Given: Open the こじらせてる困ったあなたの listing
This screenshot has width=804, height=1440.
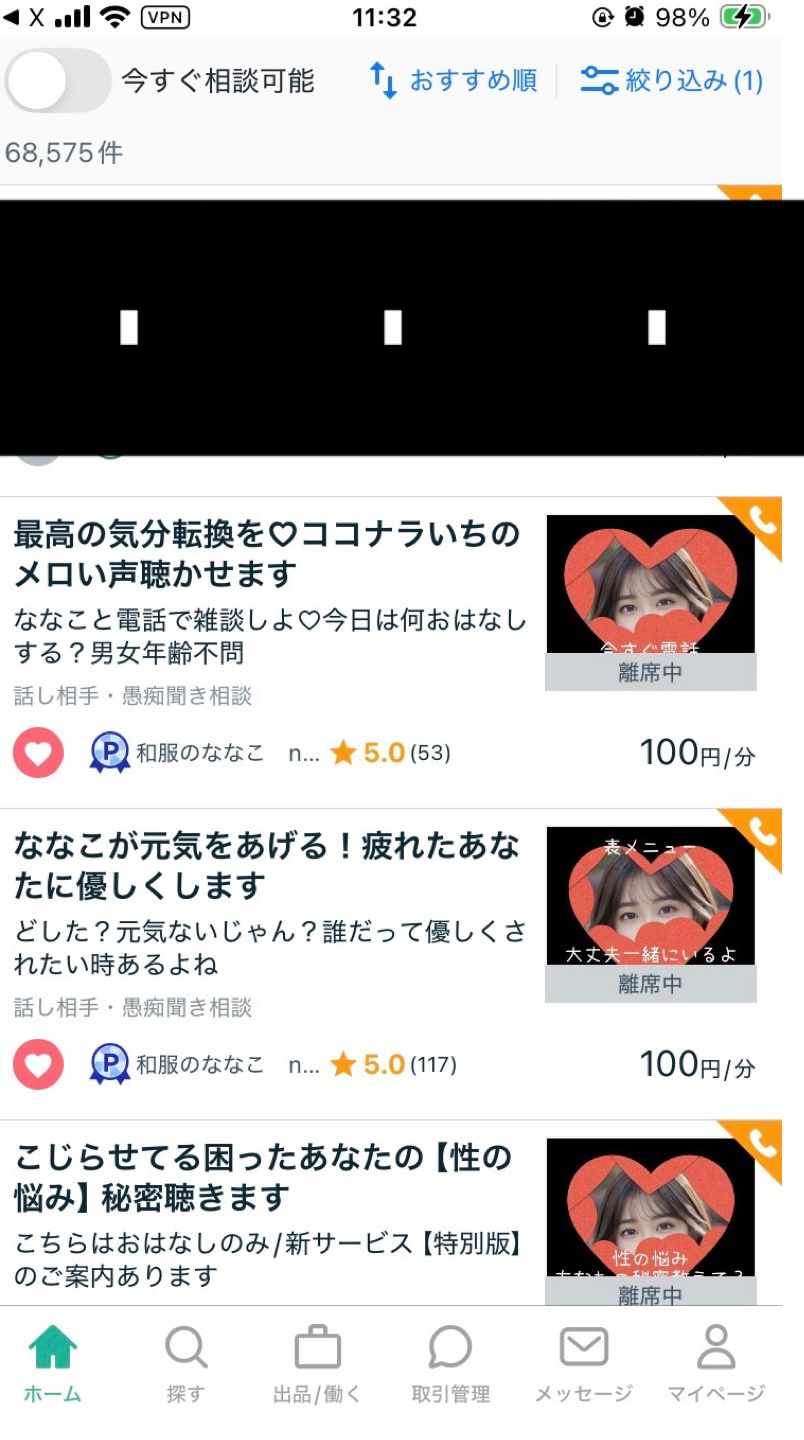Looking at the screenshot, I should (x=263, y=1177).
